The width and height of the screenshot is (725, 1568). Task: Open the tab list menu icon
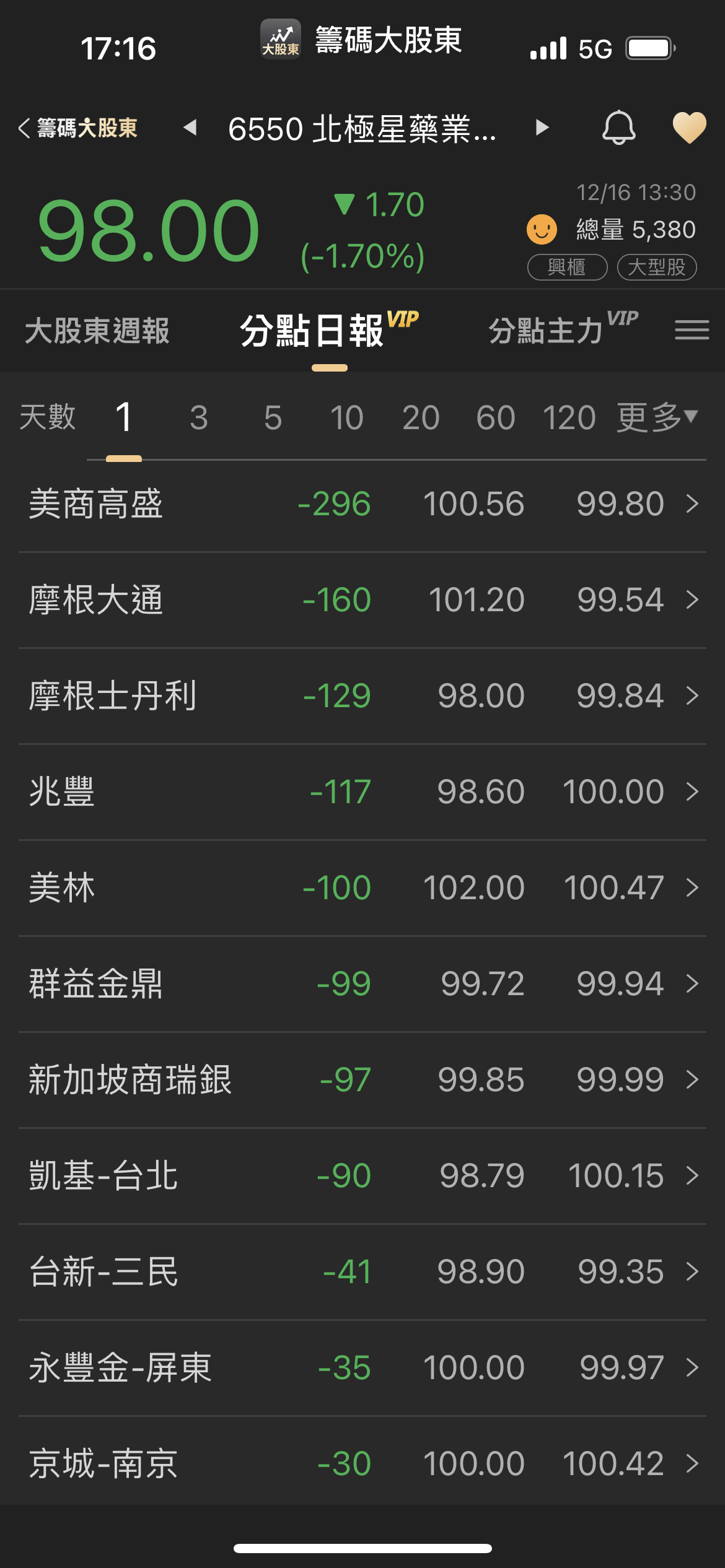(x=692, y=330)
